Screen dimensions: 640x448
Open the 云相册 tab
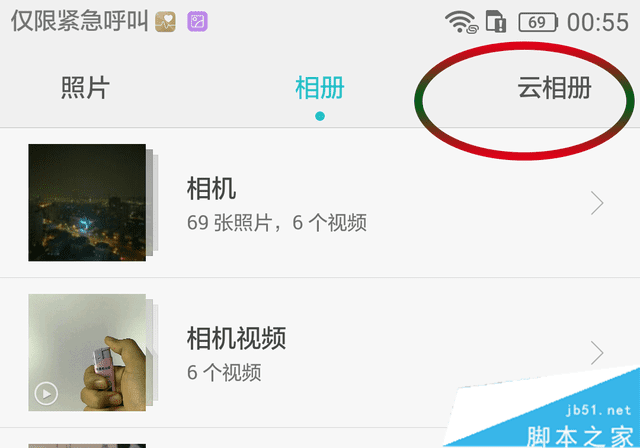pyautogui.click(x=553, y=88)
